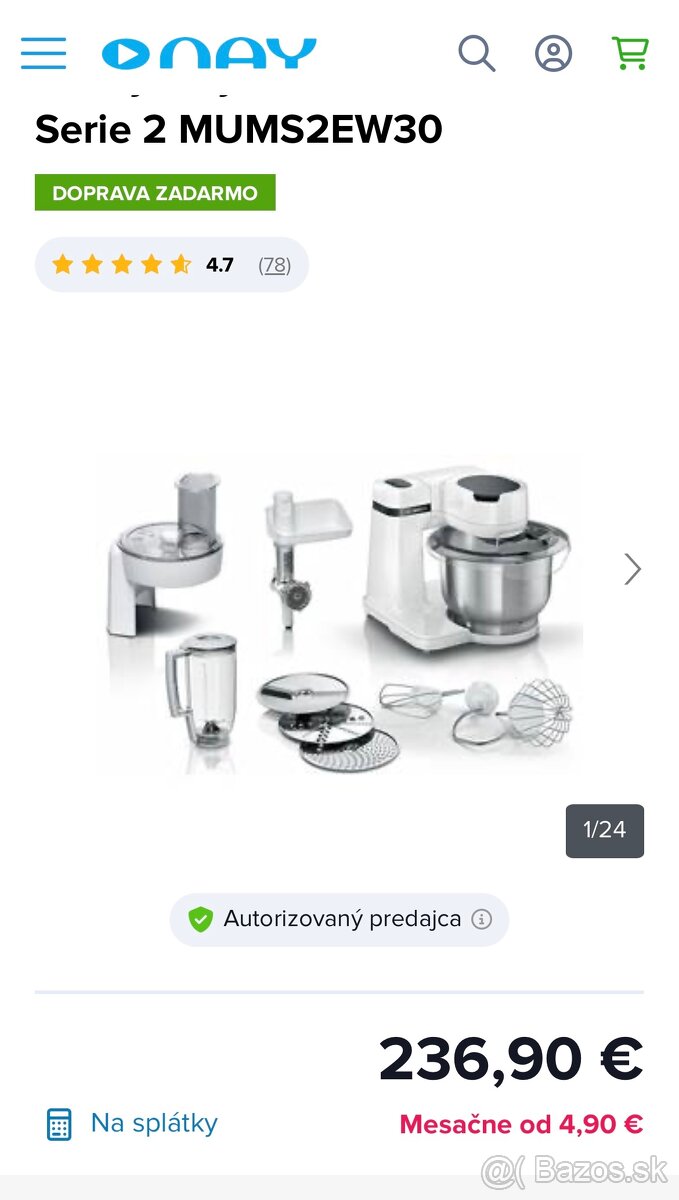679x1200 pixels.
Task: Tap the Autorizovaný predajca info badge
Action: (x=339, y=919)
